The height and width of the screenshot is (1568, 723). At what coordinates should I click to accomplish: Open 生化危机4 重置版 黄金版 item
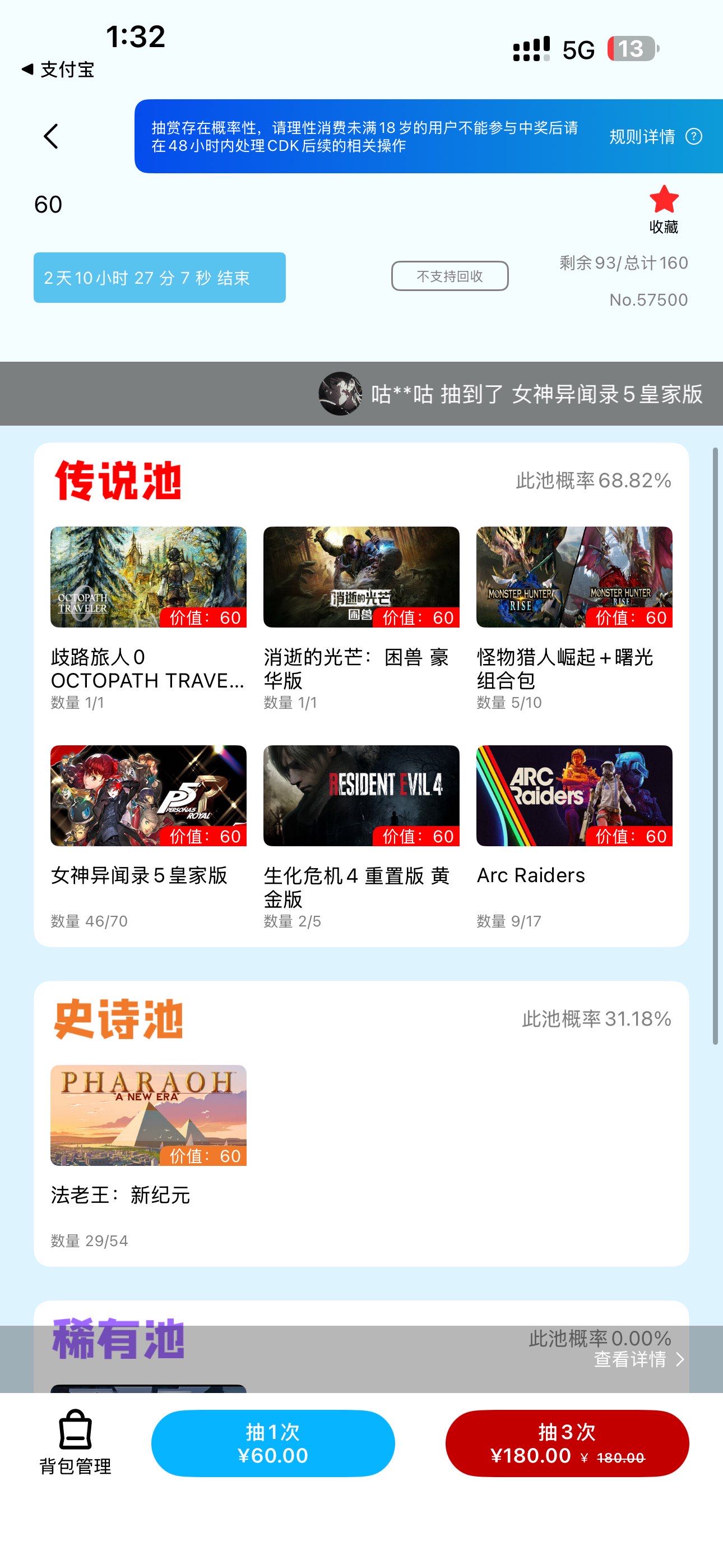pos(361,796)
